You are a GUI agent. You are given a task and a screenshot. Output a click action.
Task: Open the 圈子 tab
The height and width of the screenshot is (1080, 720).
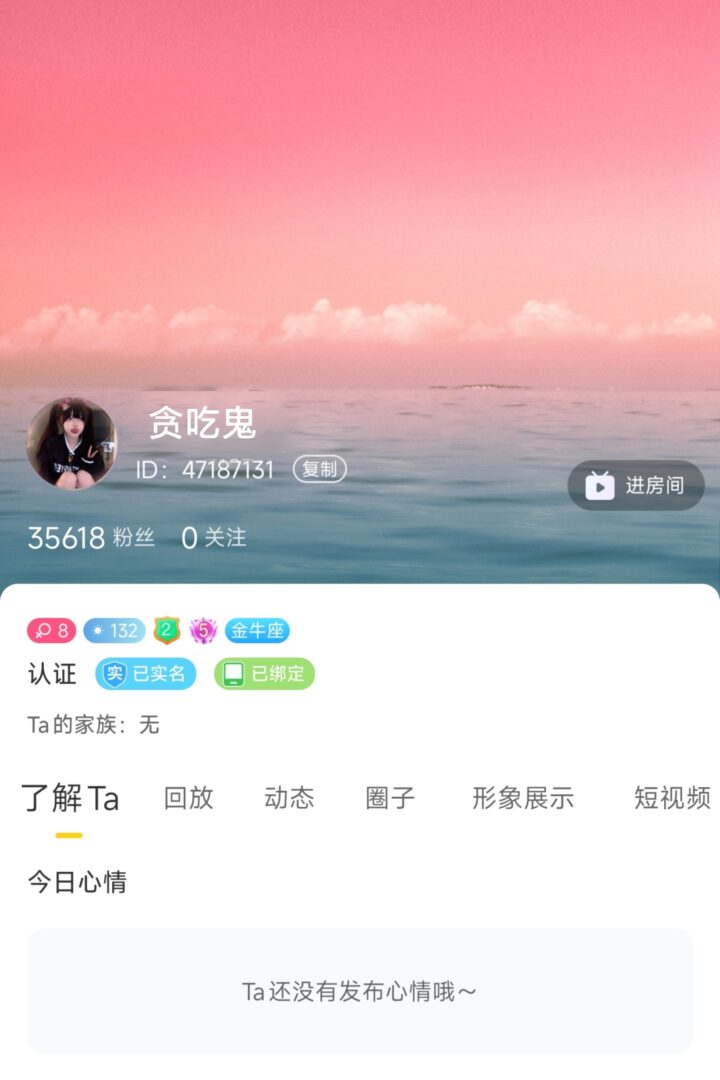pyautogui.click(x=390, y=798)
